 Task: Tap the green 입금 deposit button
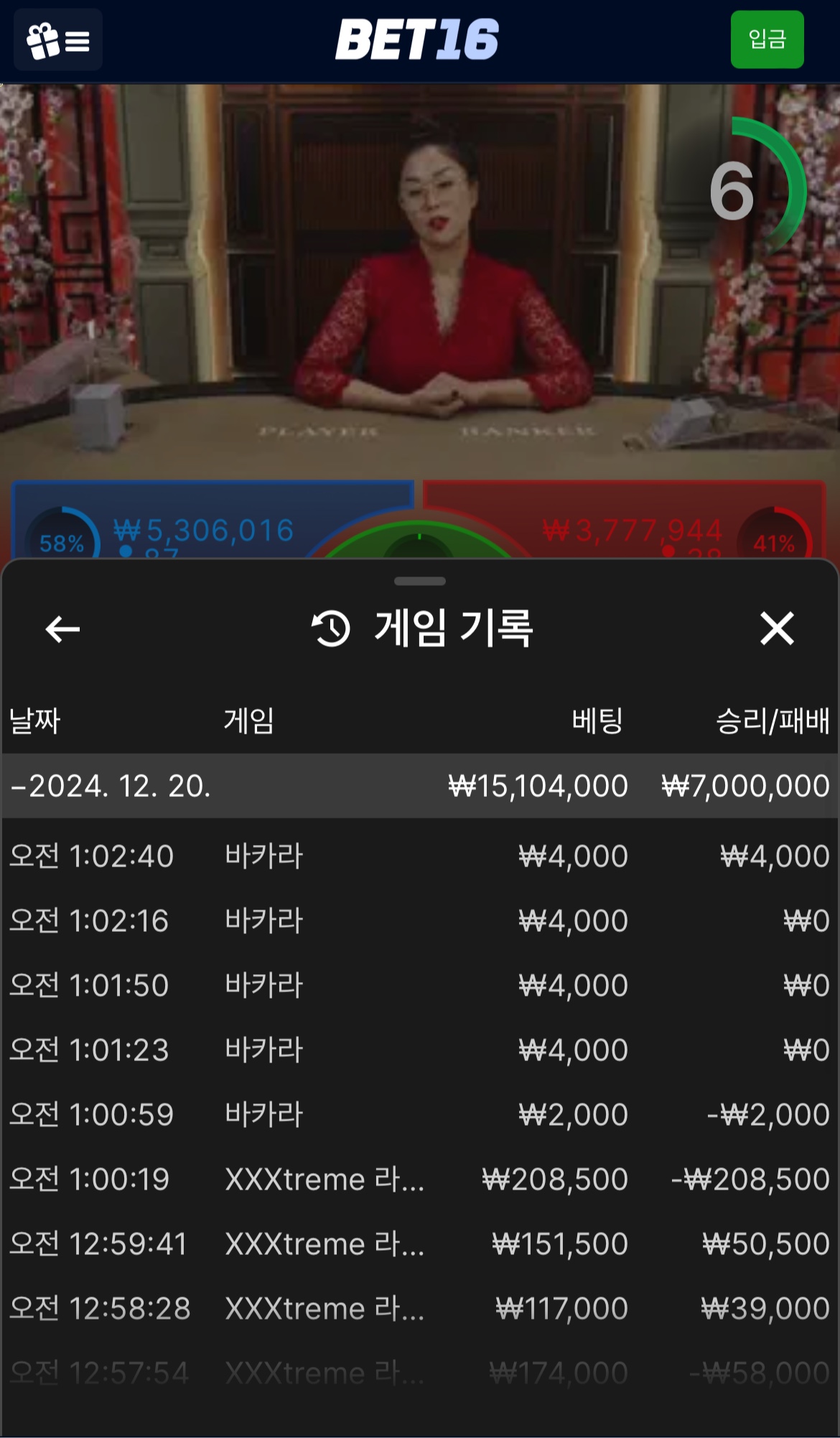point(767,39)
